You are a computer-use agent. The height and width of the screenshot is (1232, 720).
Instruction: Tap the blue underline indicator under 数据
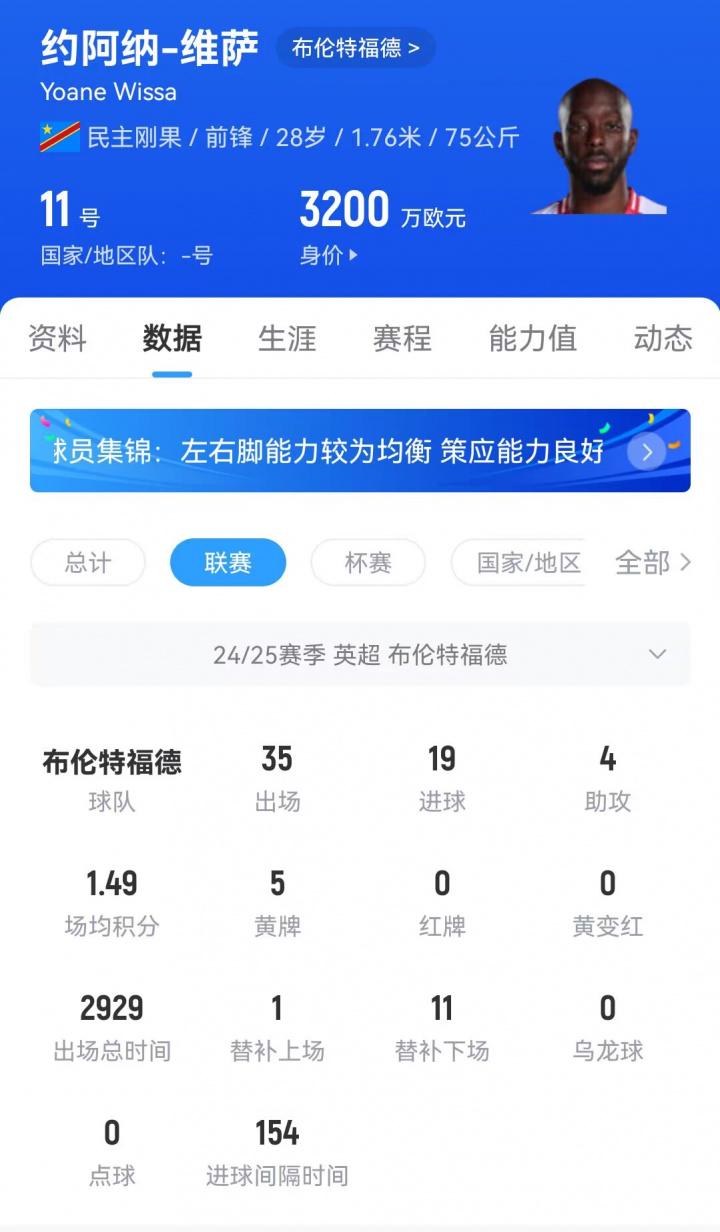tap(172, 368)
